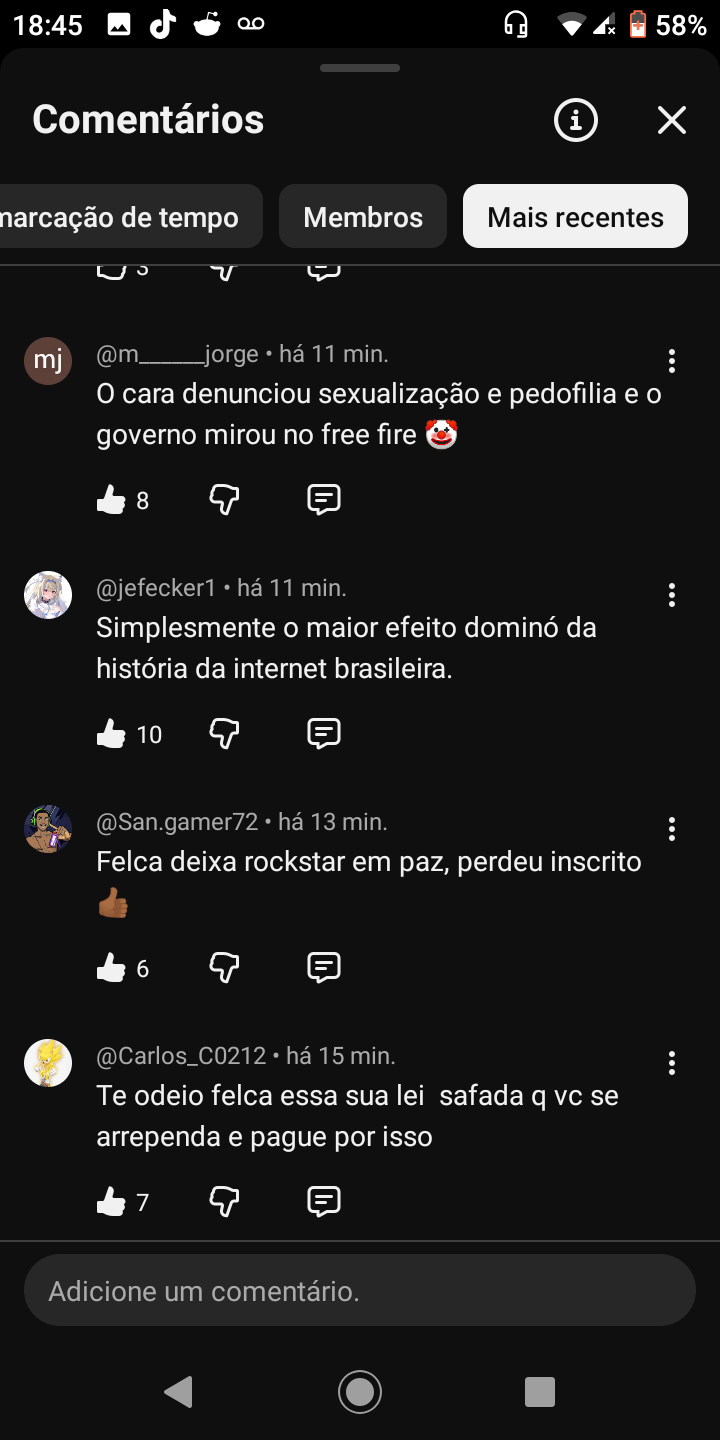Go back using the system back button
This screenshot has width=720, height=1440.
coord(178,1391)
